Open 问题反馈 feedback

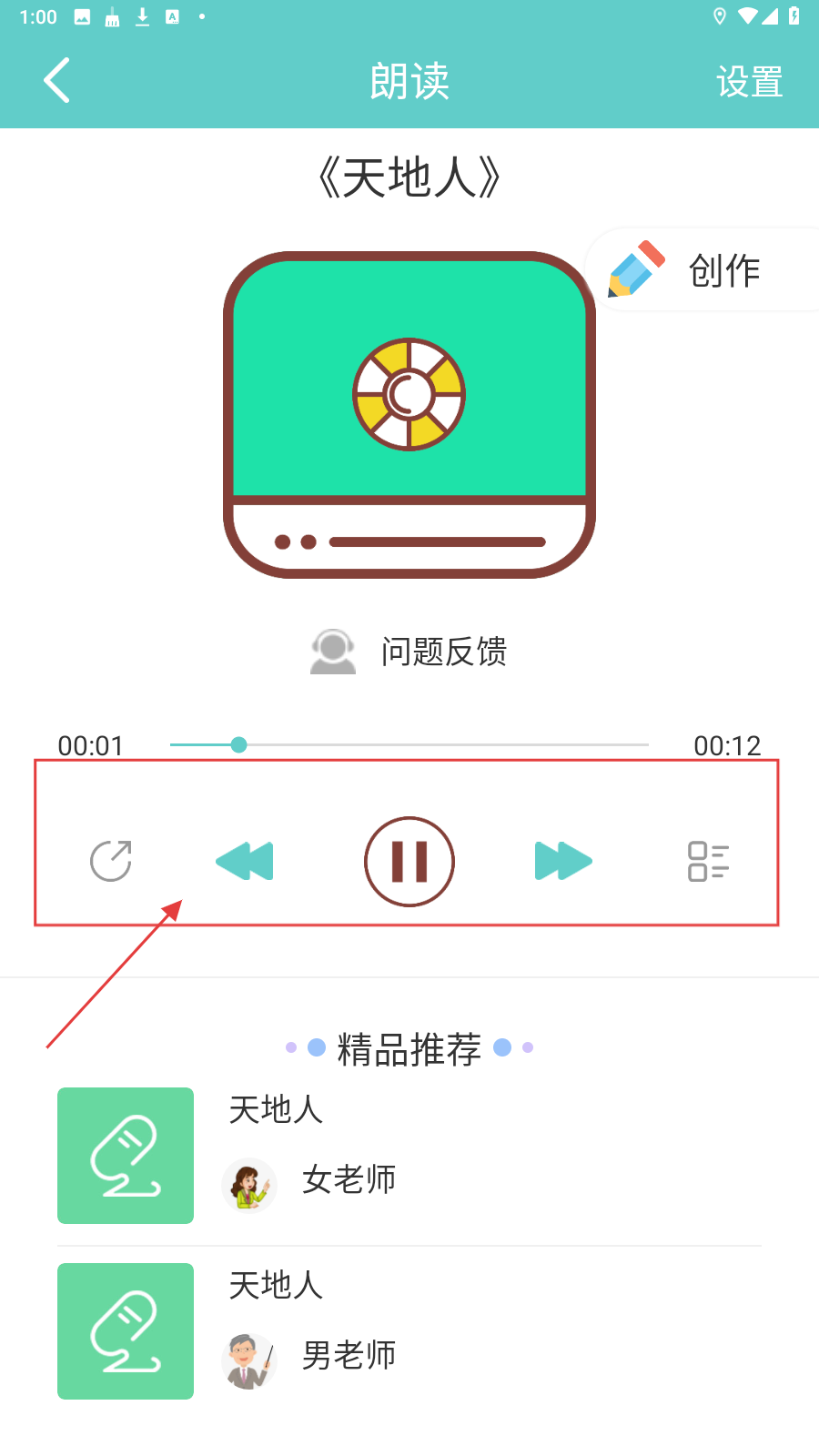409,652
